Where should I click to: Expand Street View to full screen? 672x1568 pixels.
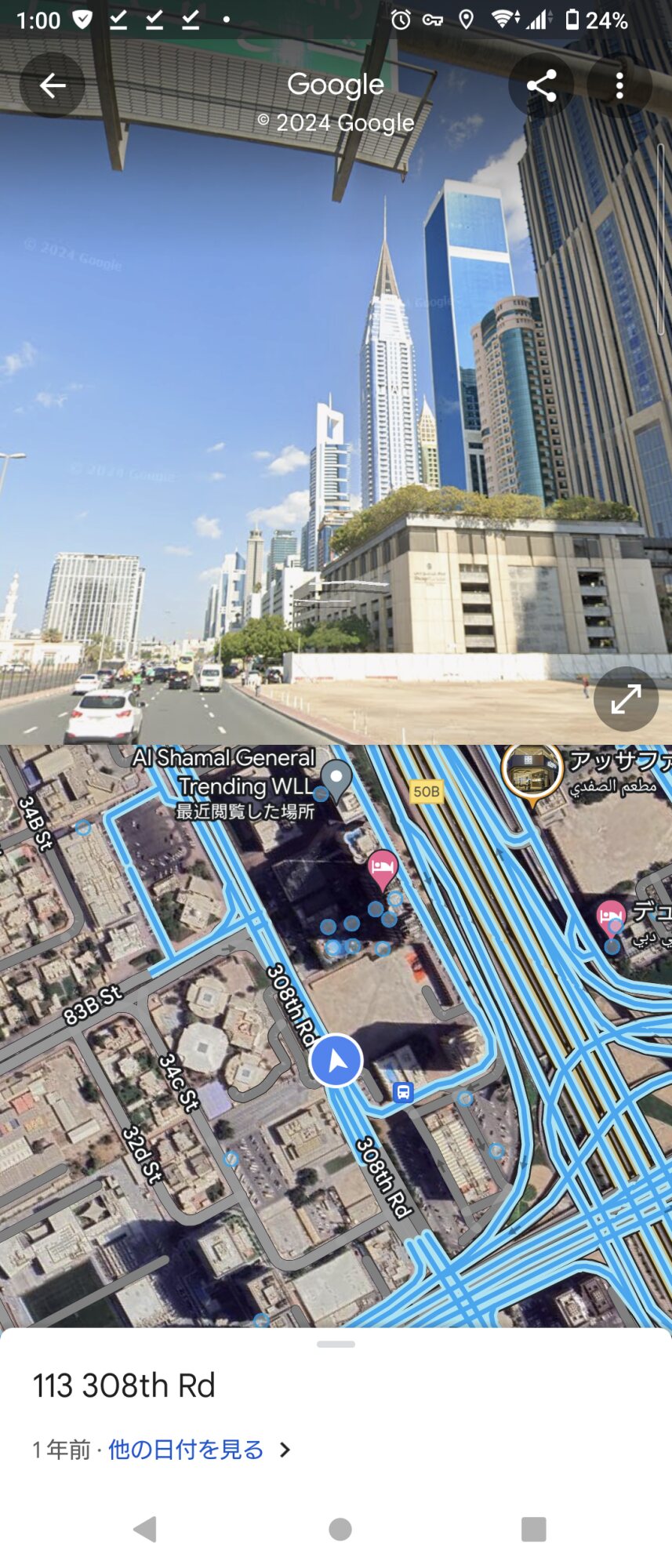click(x=626, y=699)
